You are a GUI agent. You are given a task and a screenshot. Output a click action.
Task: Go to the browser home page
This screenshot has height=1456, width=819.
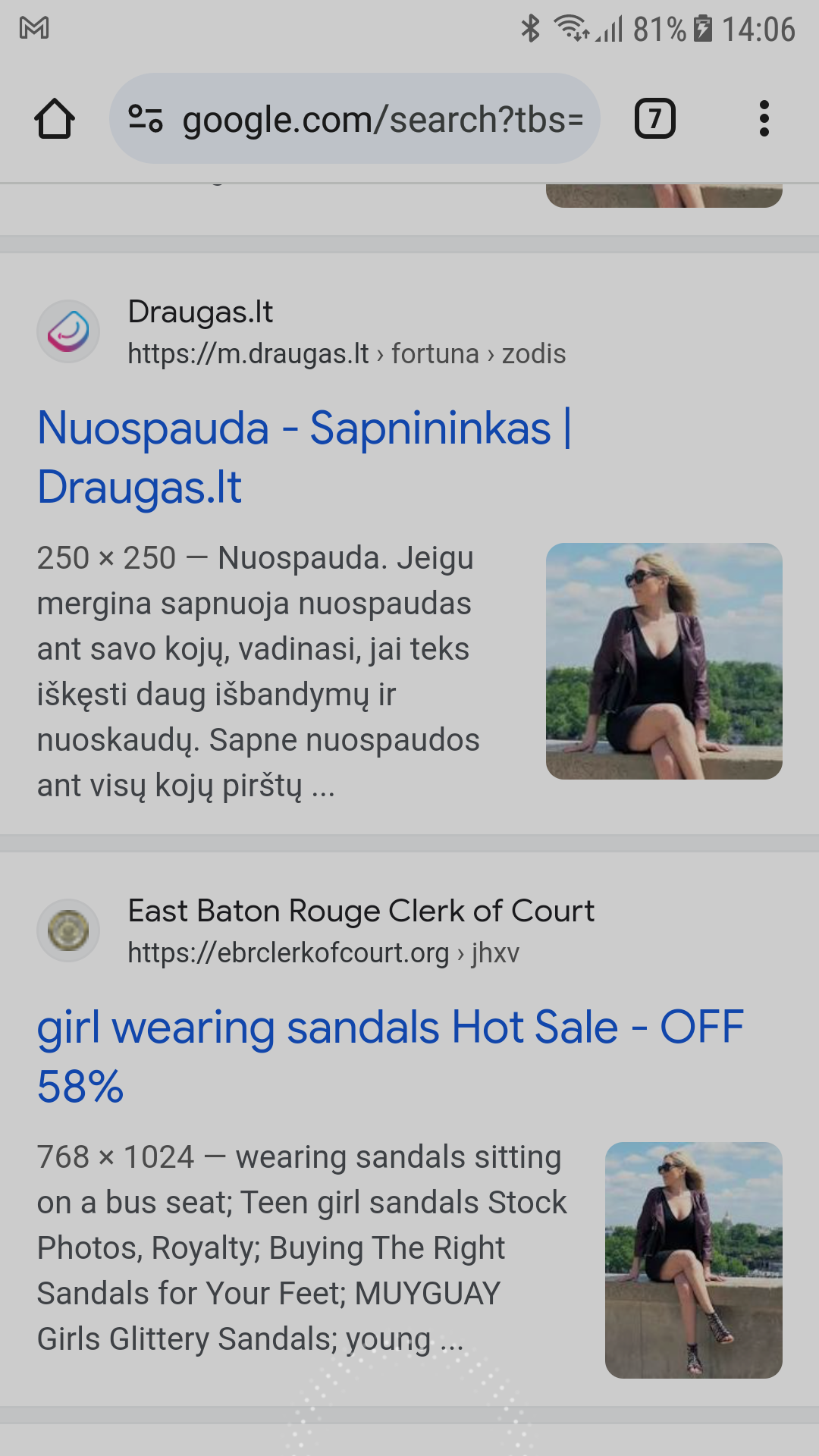coord(55,119)
